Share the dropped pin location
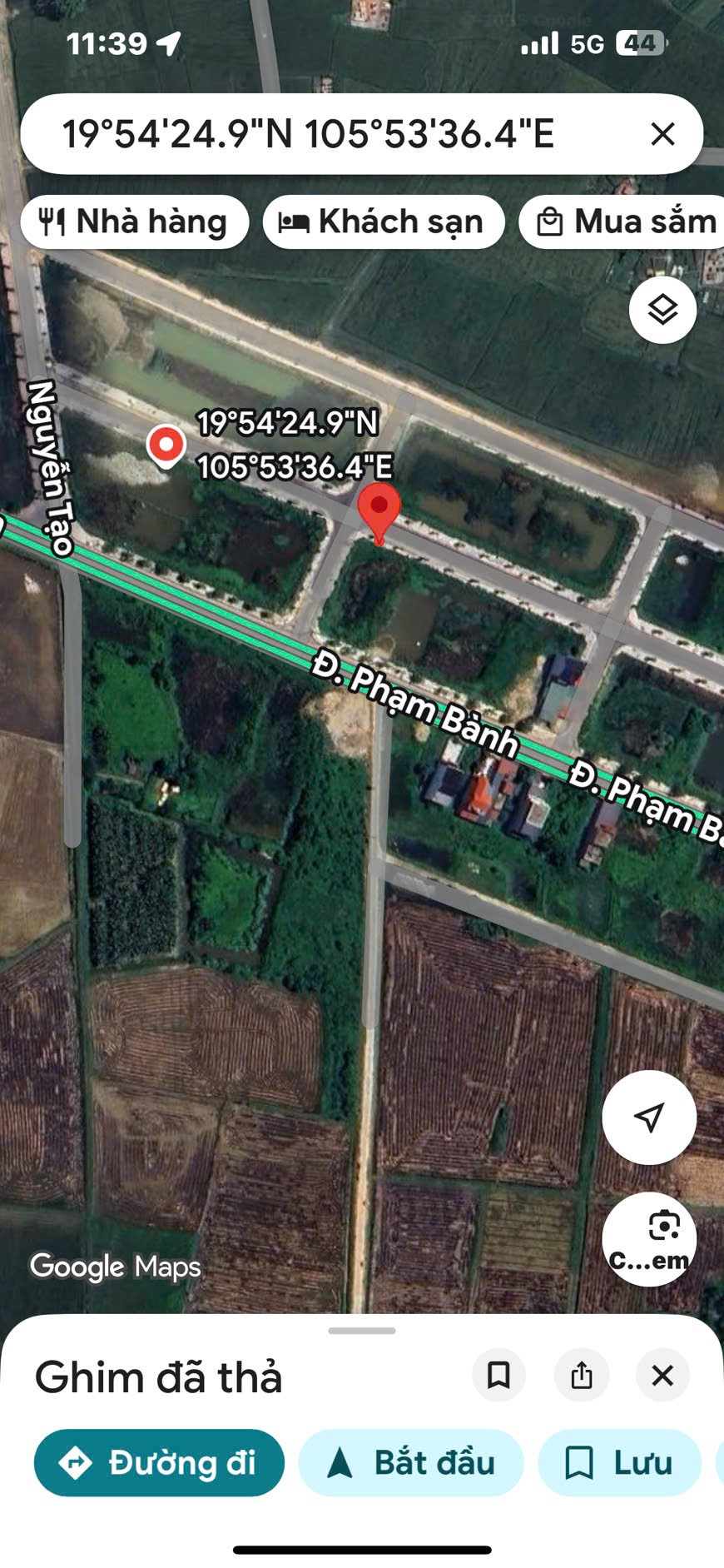The width and height of the screenshot is (724, 1568). 582,1375
